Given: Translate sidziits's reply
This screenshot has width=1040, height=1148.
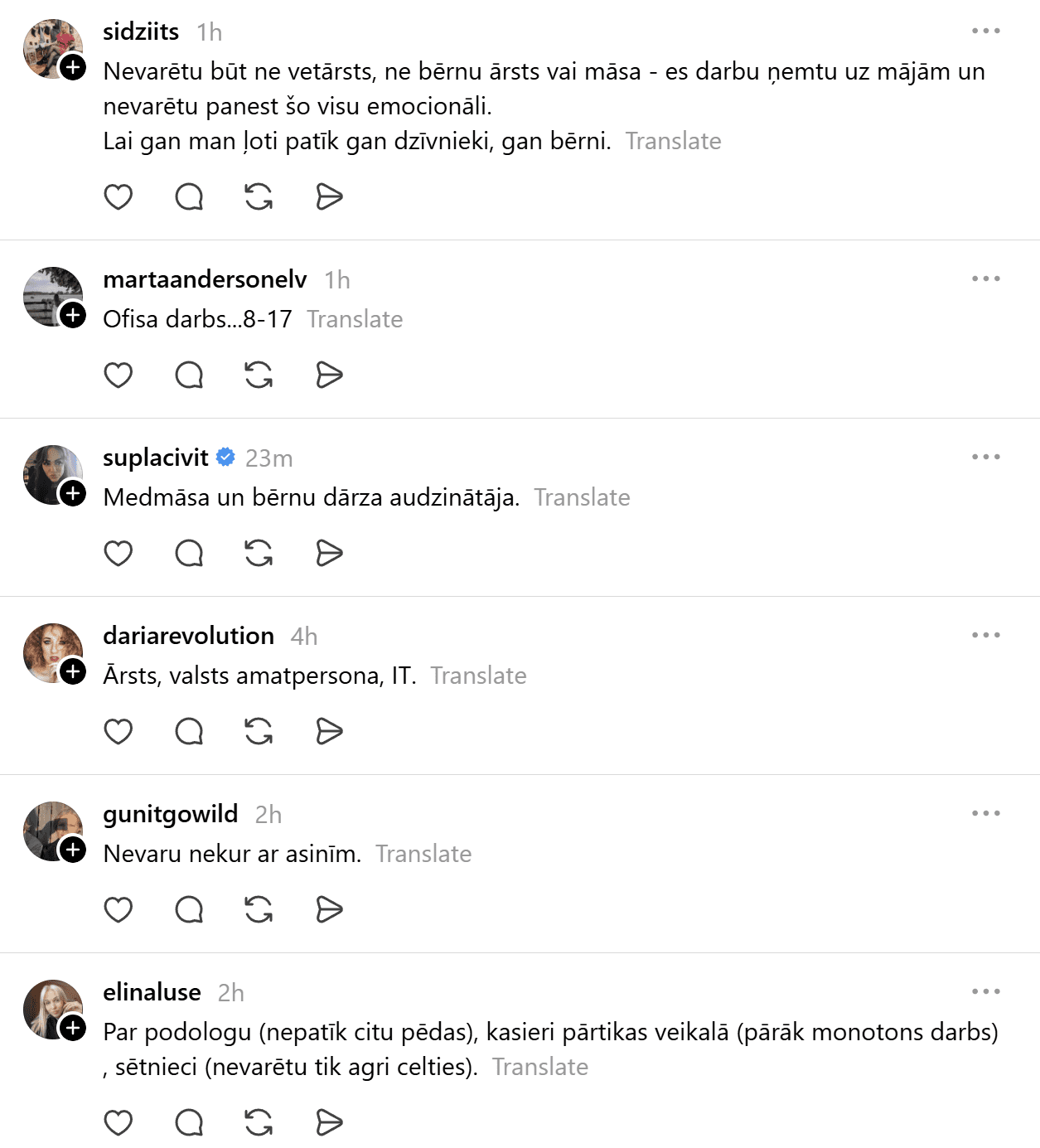Looking at the screenshot, I should coord(673,141).
